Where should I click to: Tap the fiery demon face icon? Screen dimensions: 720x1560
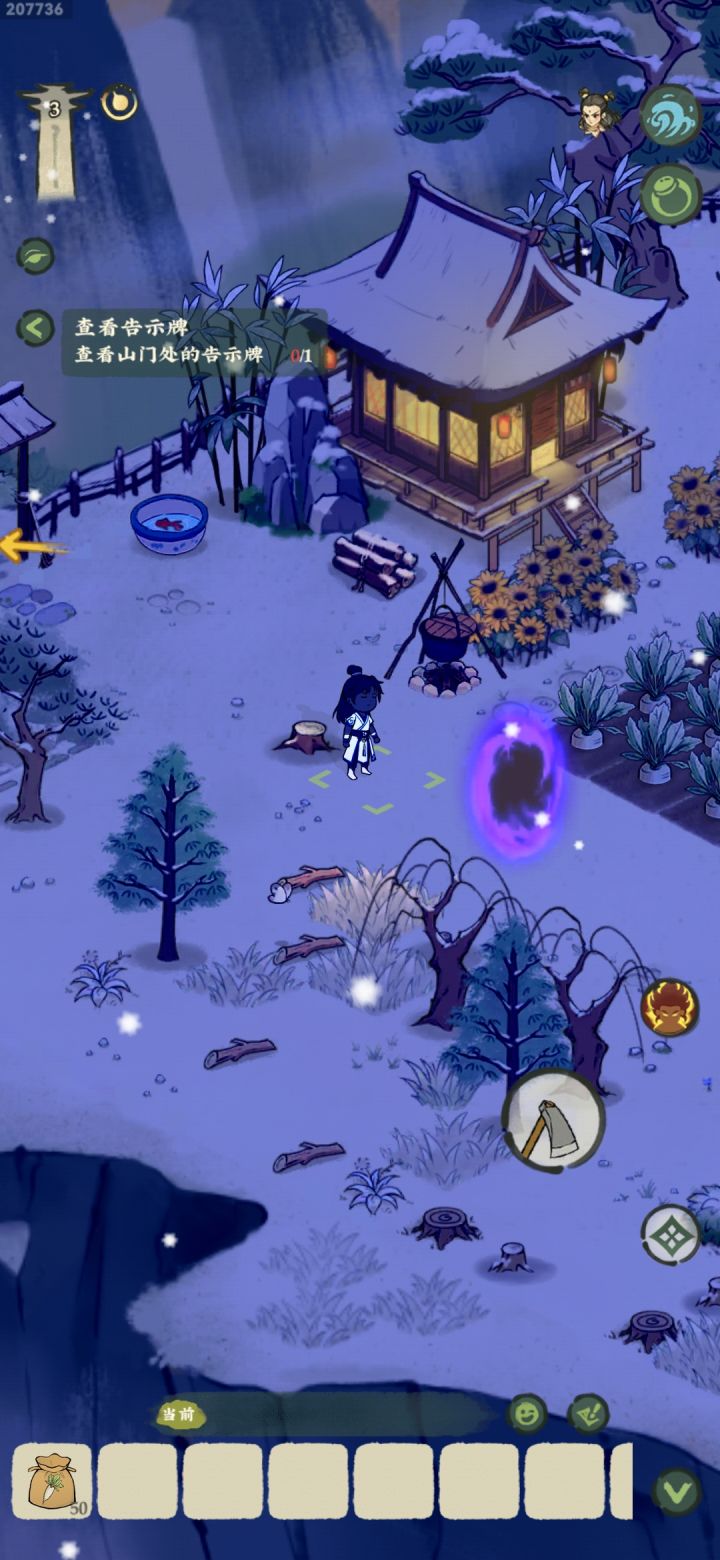(x=670, y=1007)
